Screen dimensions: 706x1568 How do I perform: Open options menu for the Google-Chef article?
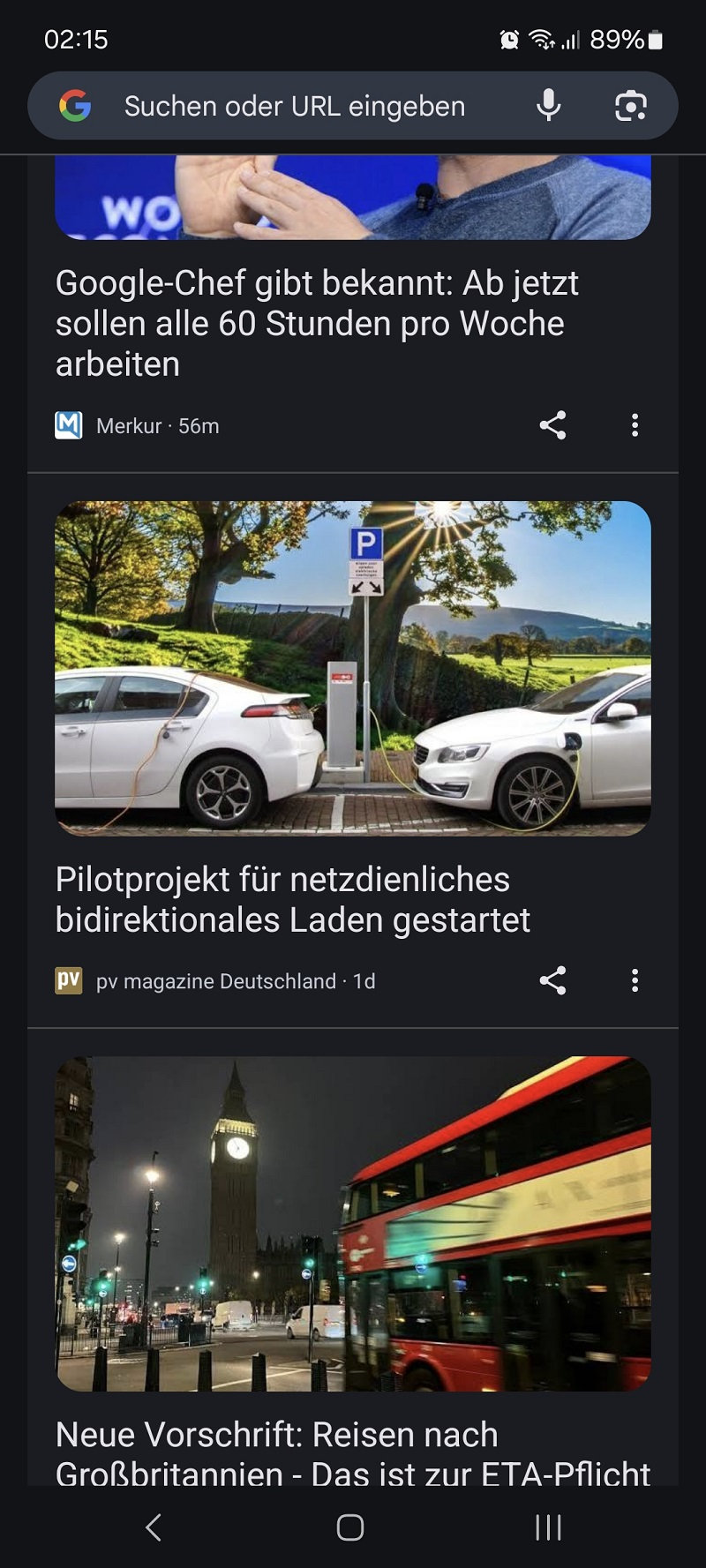[x=635, y=425]
